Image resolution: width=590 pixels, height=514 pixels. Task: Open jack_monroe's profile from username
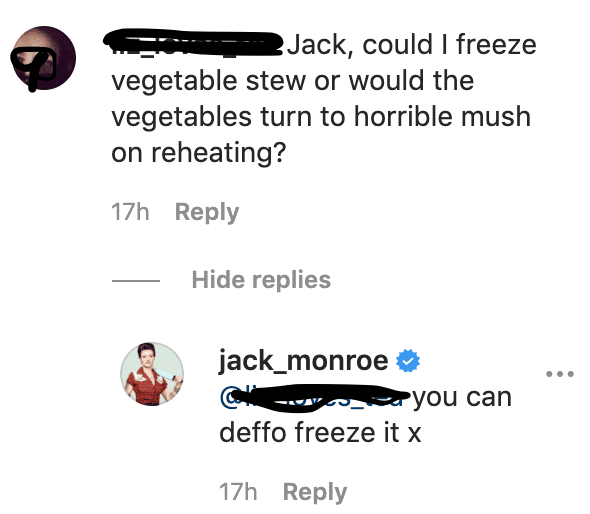coord(304,361)
